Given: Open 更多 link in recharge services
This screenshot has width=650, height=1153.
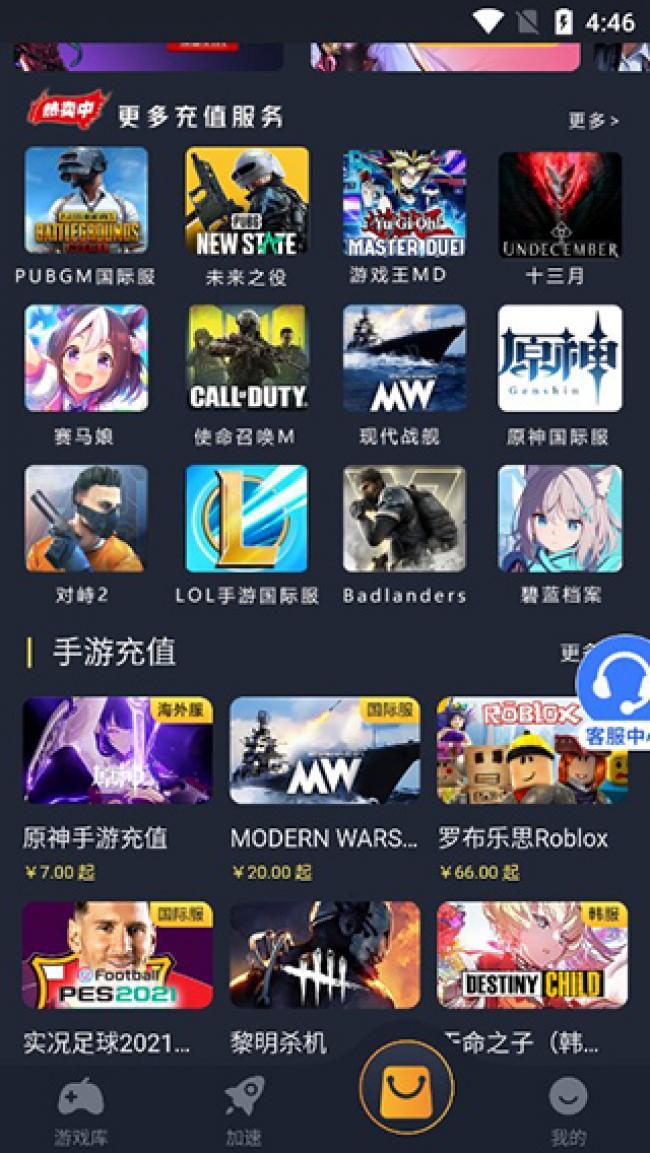Looking at the screenshot, I should pyautogui.click(x=593, y=120).
